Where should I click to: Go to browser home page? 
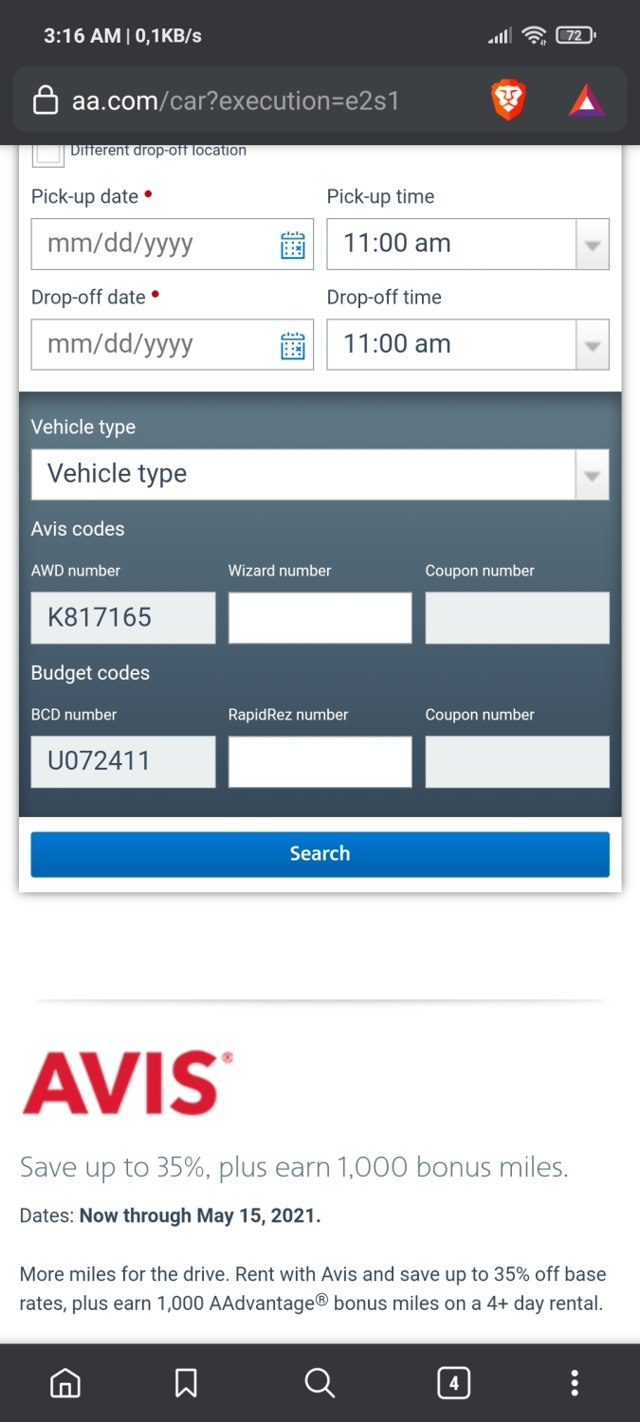tap(65, 1383)
